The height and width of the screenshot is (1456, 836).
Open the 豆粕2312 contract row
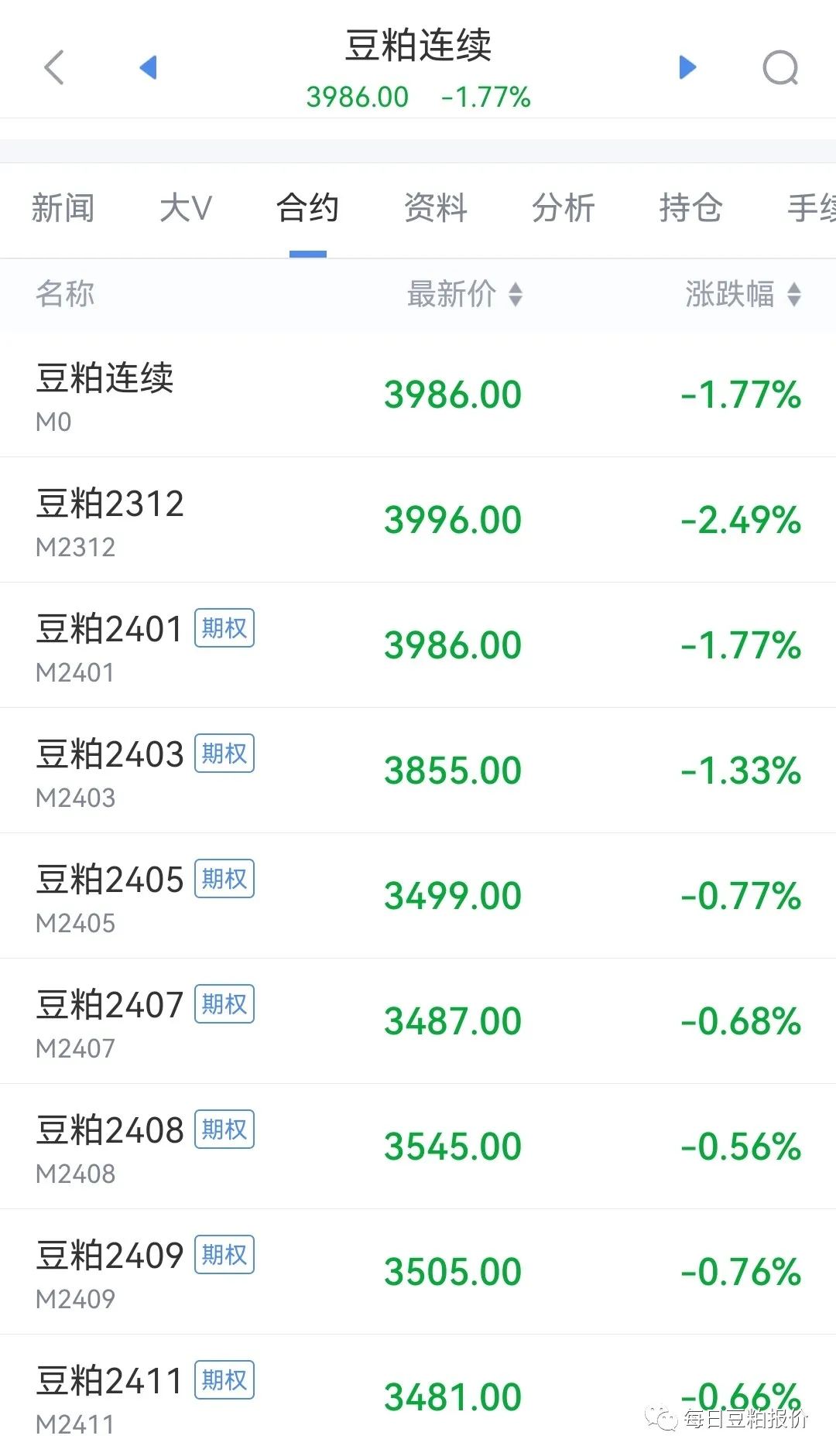click(418, 520)
